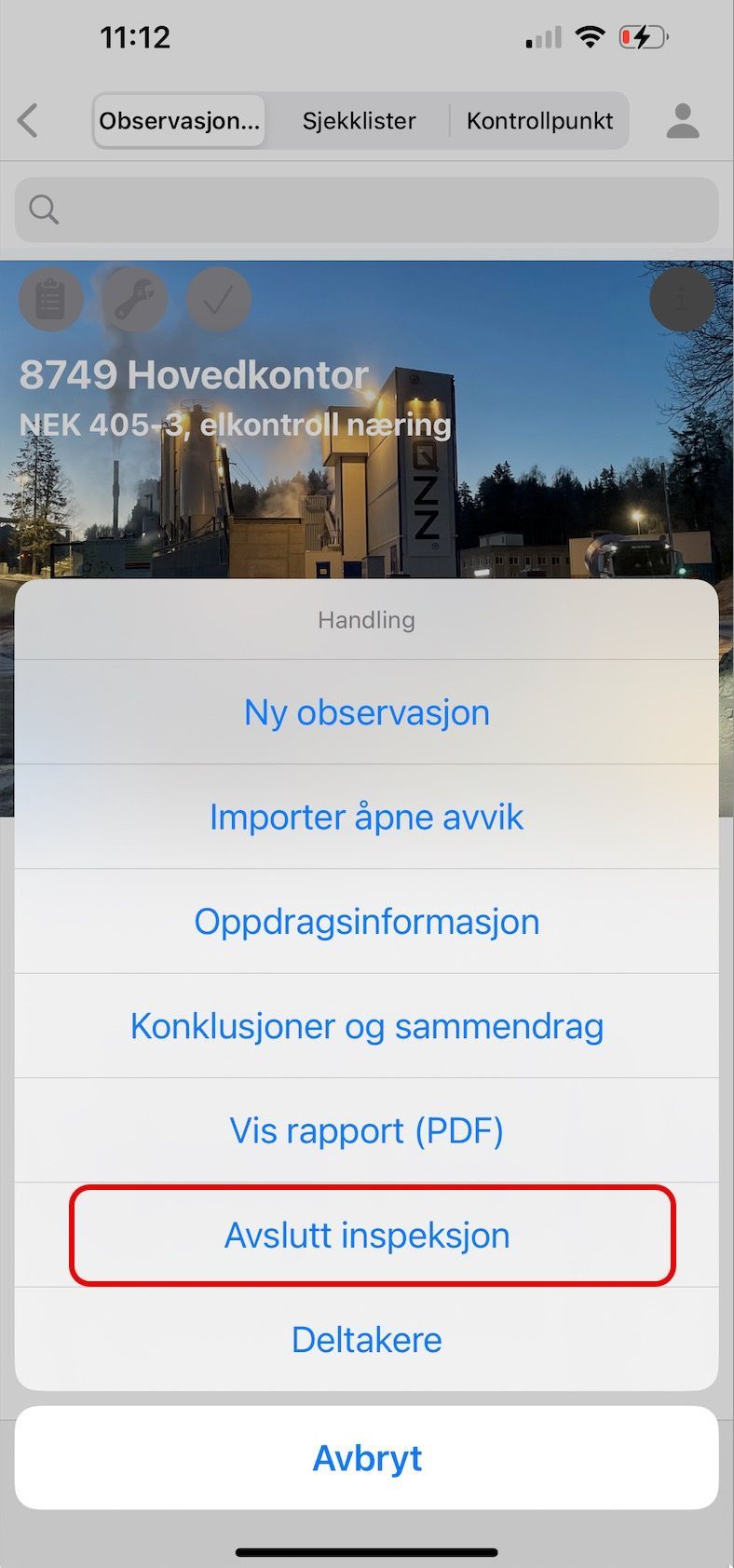The width and height of the screenshot is (734, 1568).
Task: Switch to the Kontrollpunkt tab
Action: pyautogui.click(x=539, y=121)
